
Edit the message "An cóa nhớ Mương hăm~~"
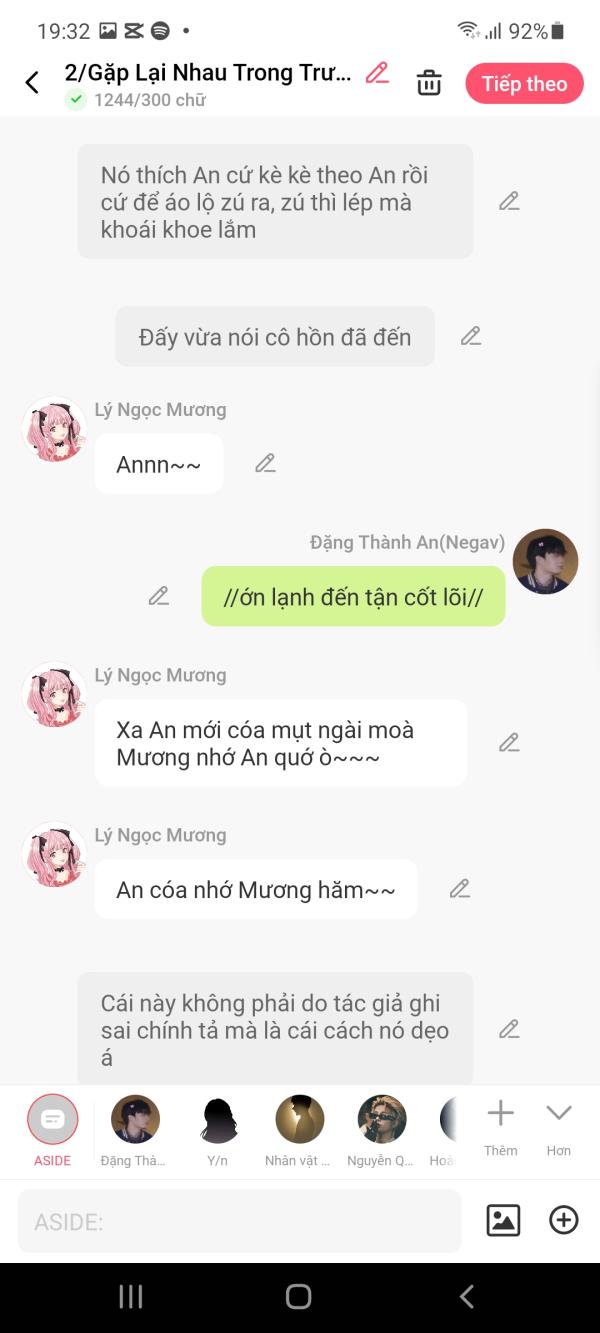[460, 889]
